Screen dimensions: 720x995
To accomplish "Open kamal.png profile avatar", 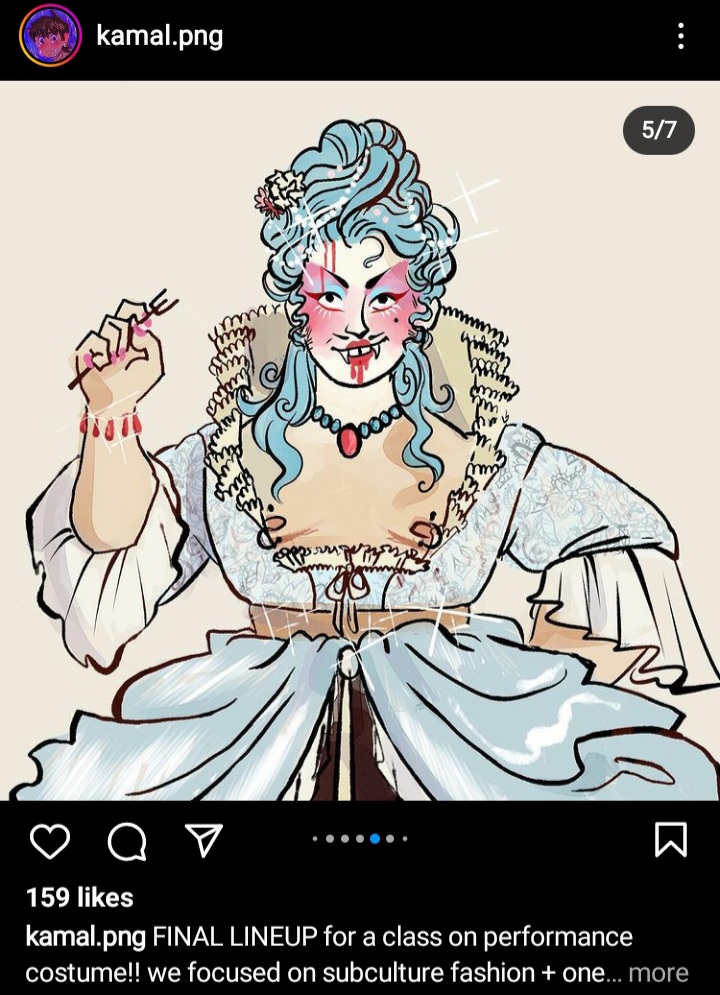I will tap(50, 36).
